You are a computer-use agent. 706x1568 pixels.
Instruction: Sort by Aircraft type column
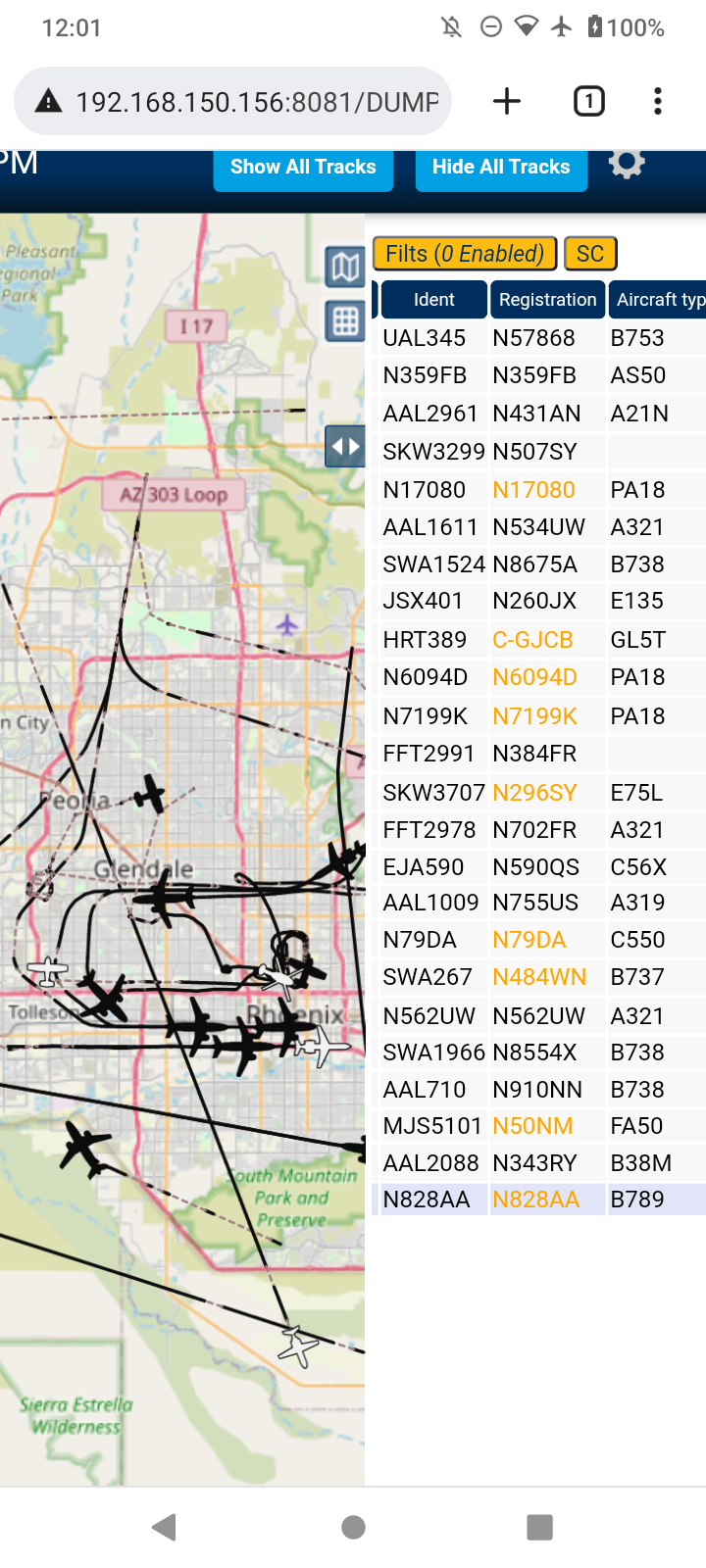658,300
